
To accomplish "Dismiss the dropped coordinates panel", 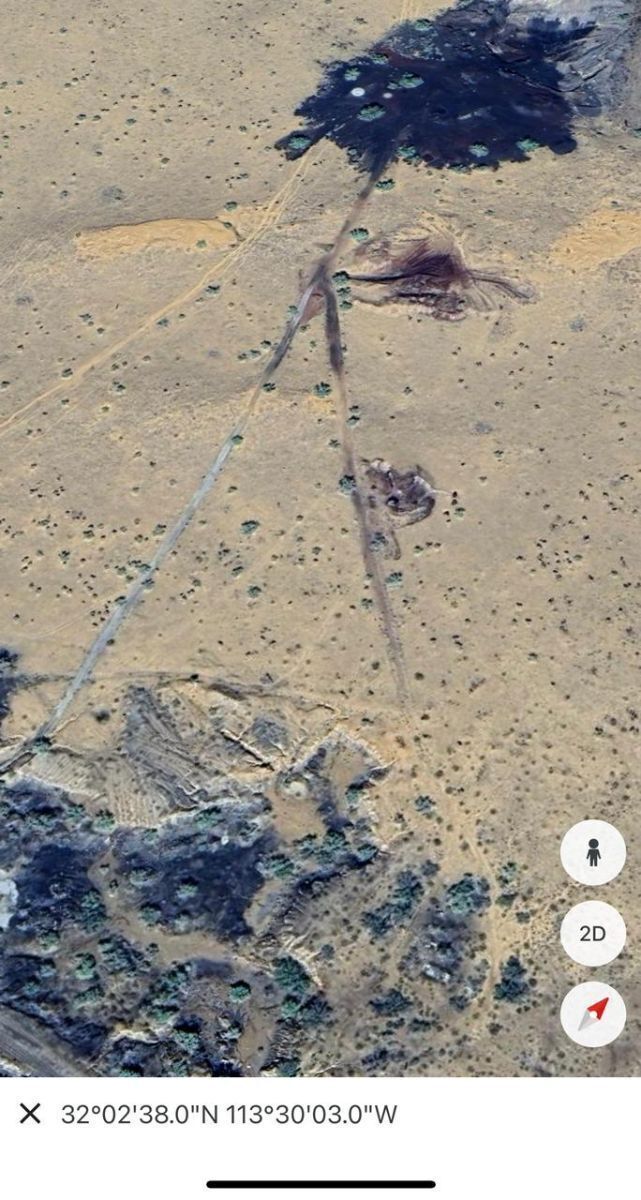I will tap(31, 1114).
